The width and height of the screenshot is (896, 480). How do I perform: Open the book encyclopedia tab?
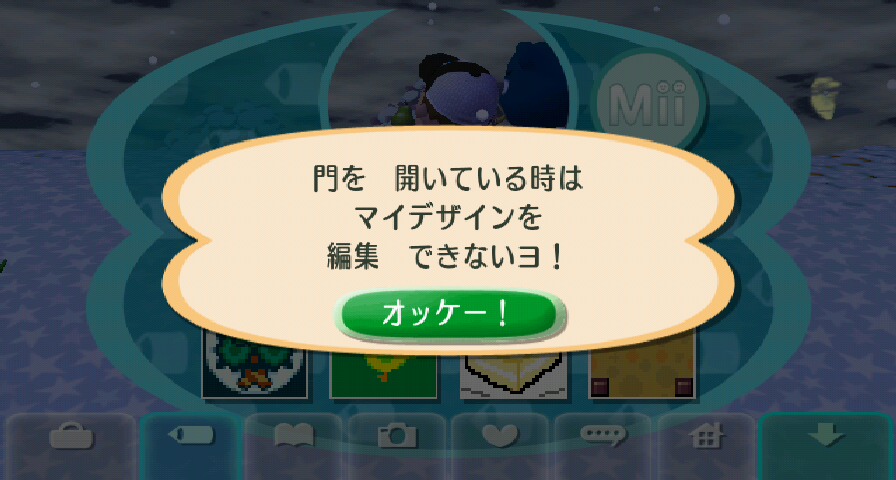(293, 438)
